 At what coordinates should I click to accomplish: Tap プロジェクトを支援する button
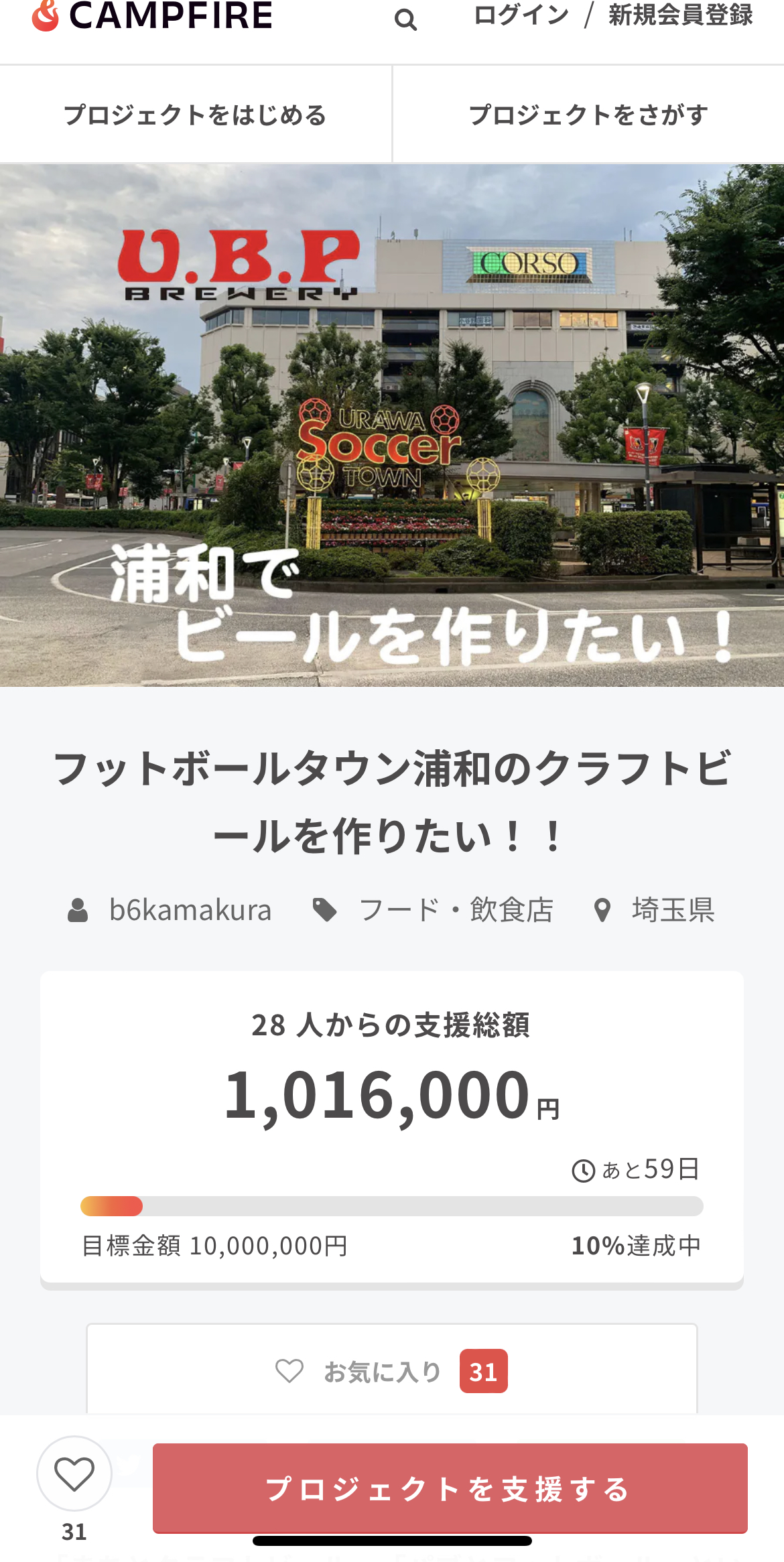click(x=450, y=1488)
